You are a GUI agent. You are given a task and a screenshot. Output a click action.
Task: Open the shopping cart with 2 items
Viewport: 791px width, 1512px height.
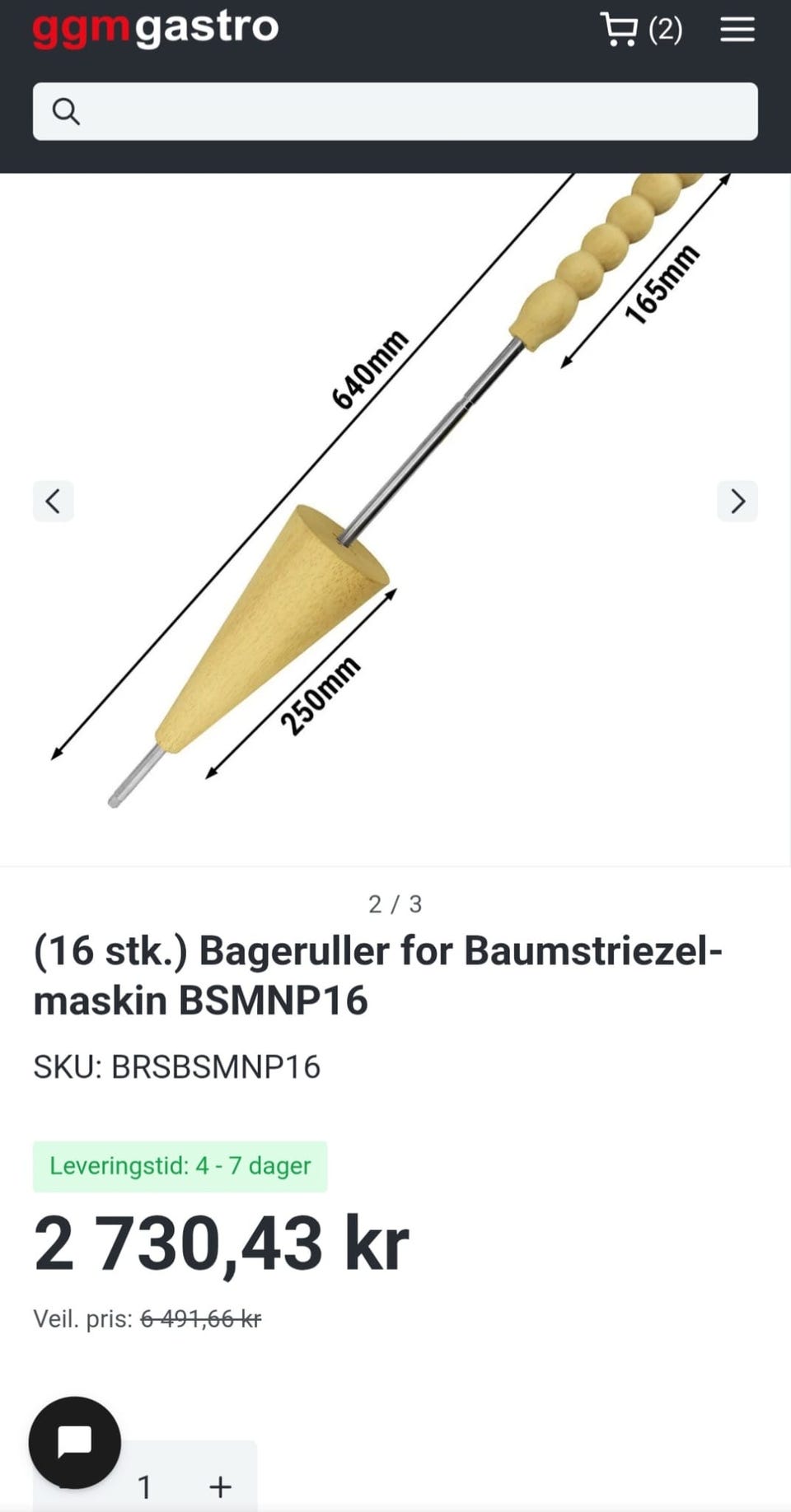pyautogui.click(x=641, y=30)
